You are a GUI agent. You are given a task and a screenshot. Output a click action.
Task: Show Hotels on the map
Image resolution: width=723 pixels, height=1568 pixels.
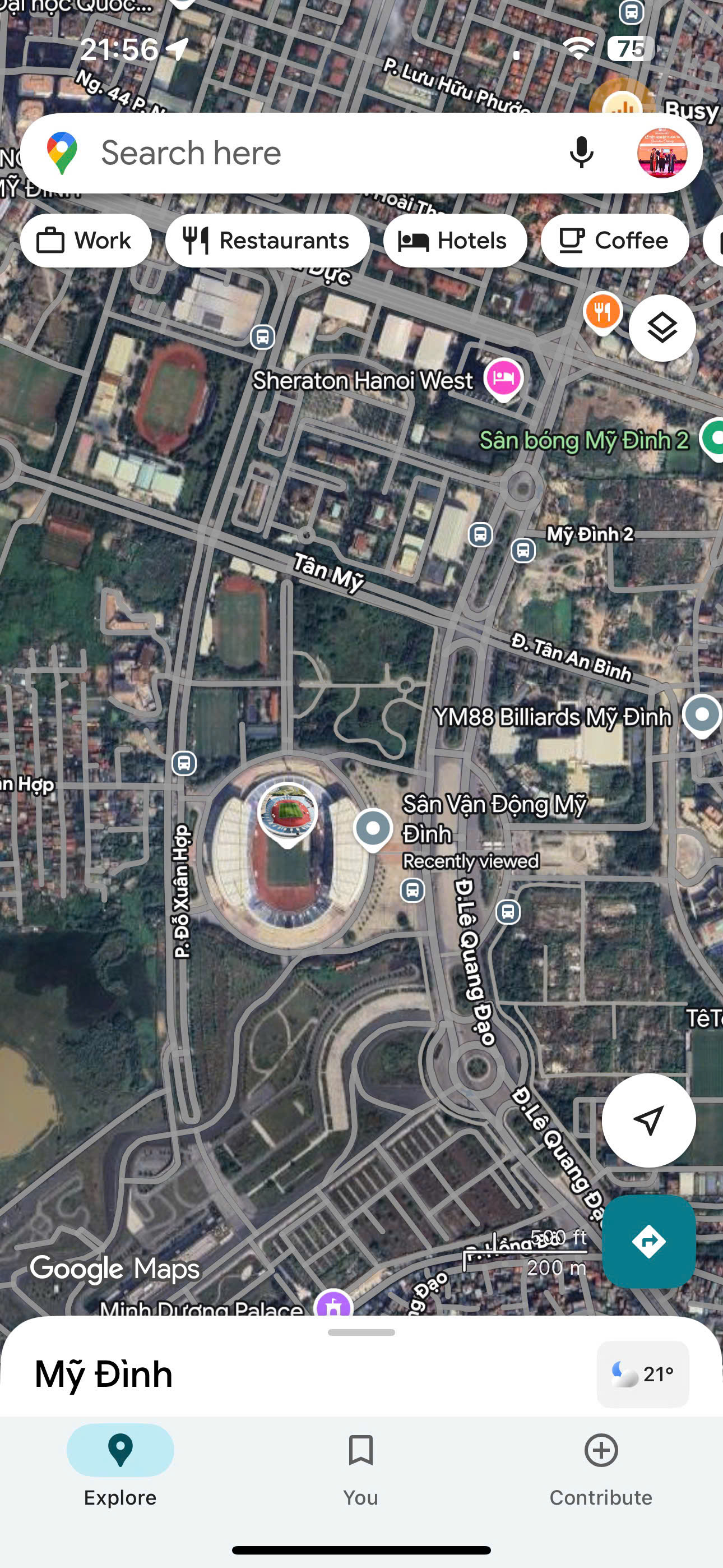pyautogui.click(x=455, y=241)
